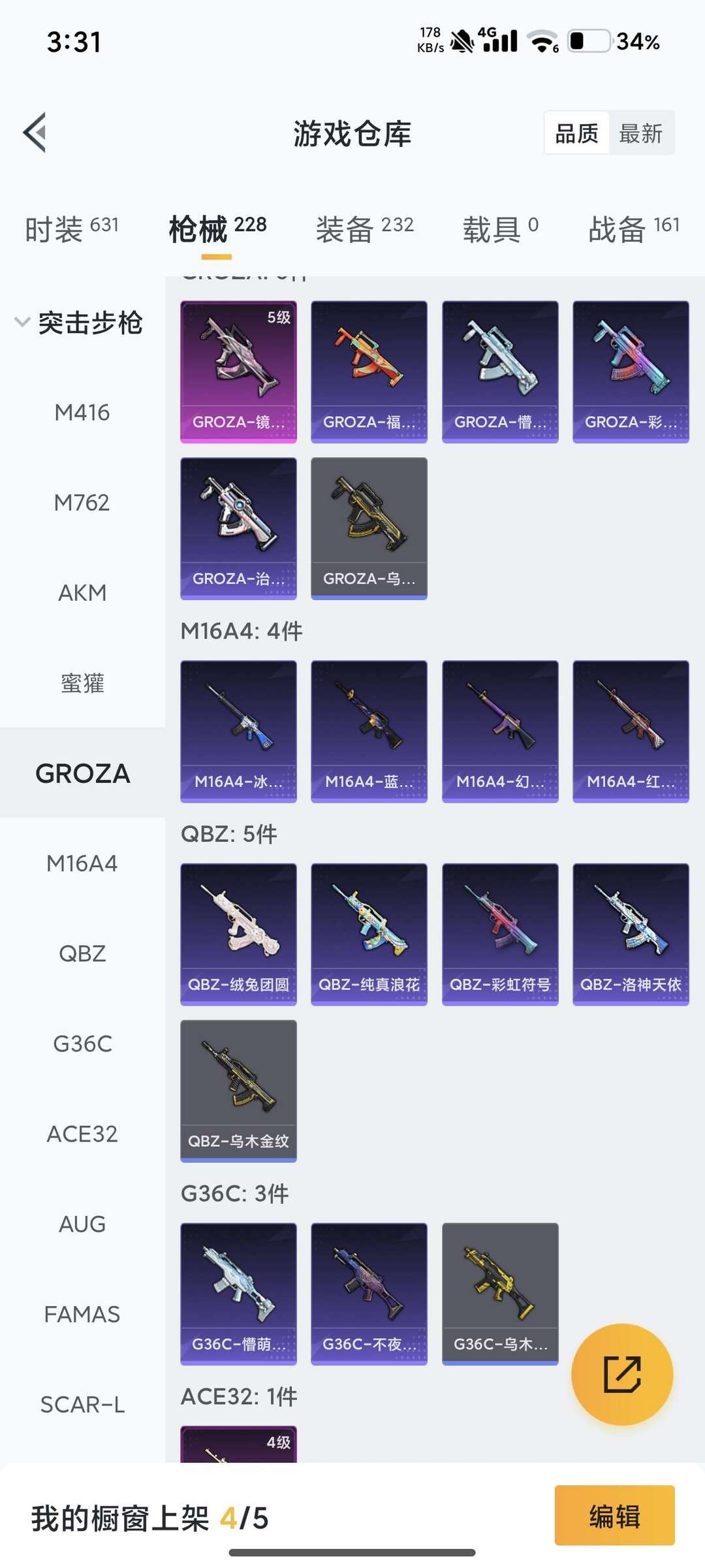Screen dimensions: 705x1568
Task: Edit my showcase with 编辑
Action: click(x=614, y=1516)
